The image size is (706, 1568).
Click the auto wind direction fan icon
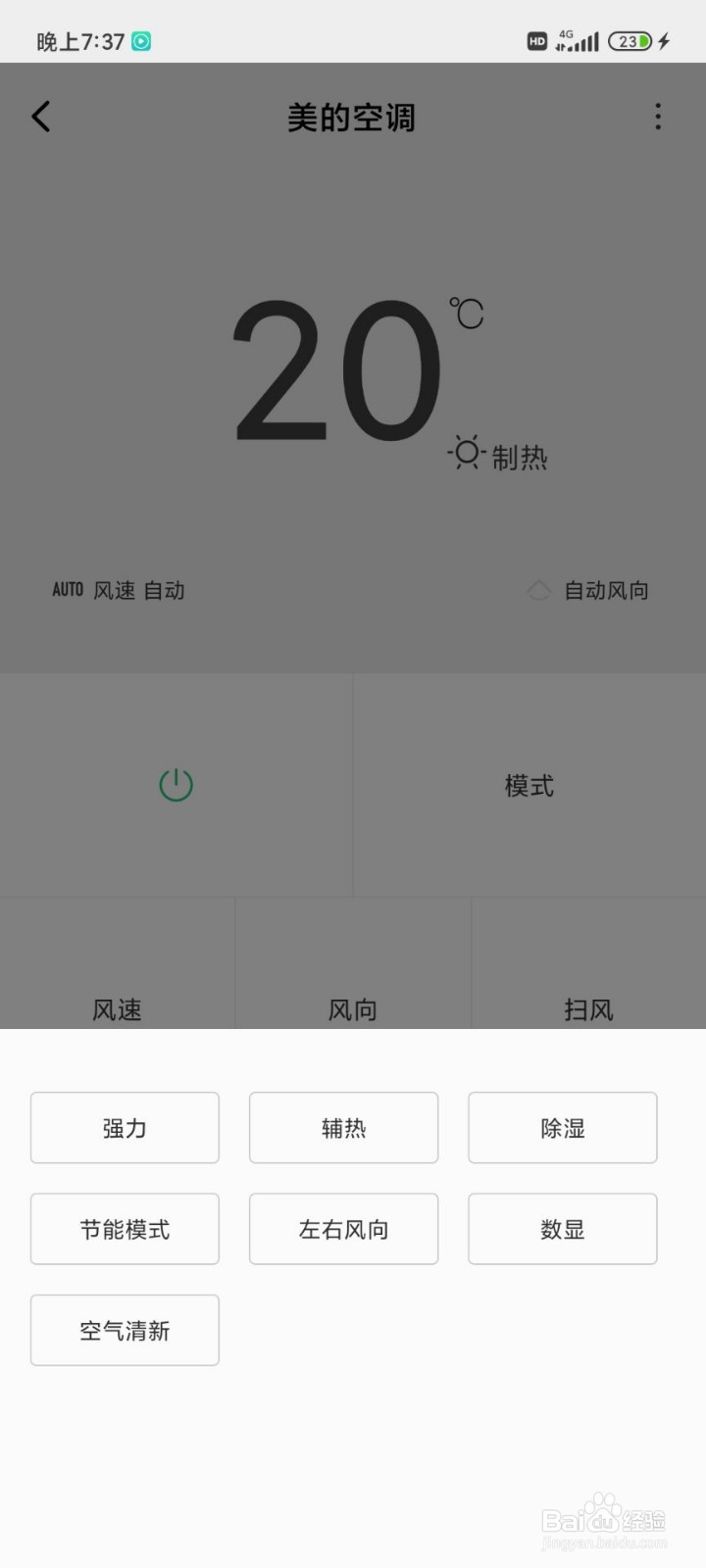[537, 590]
